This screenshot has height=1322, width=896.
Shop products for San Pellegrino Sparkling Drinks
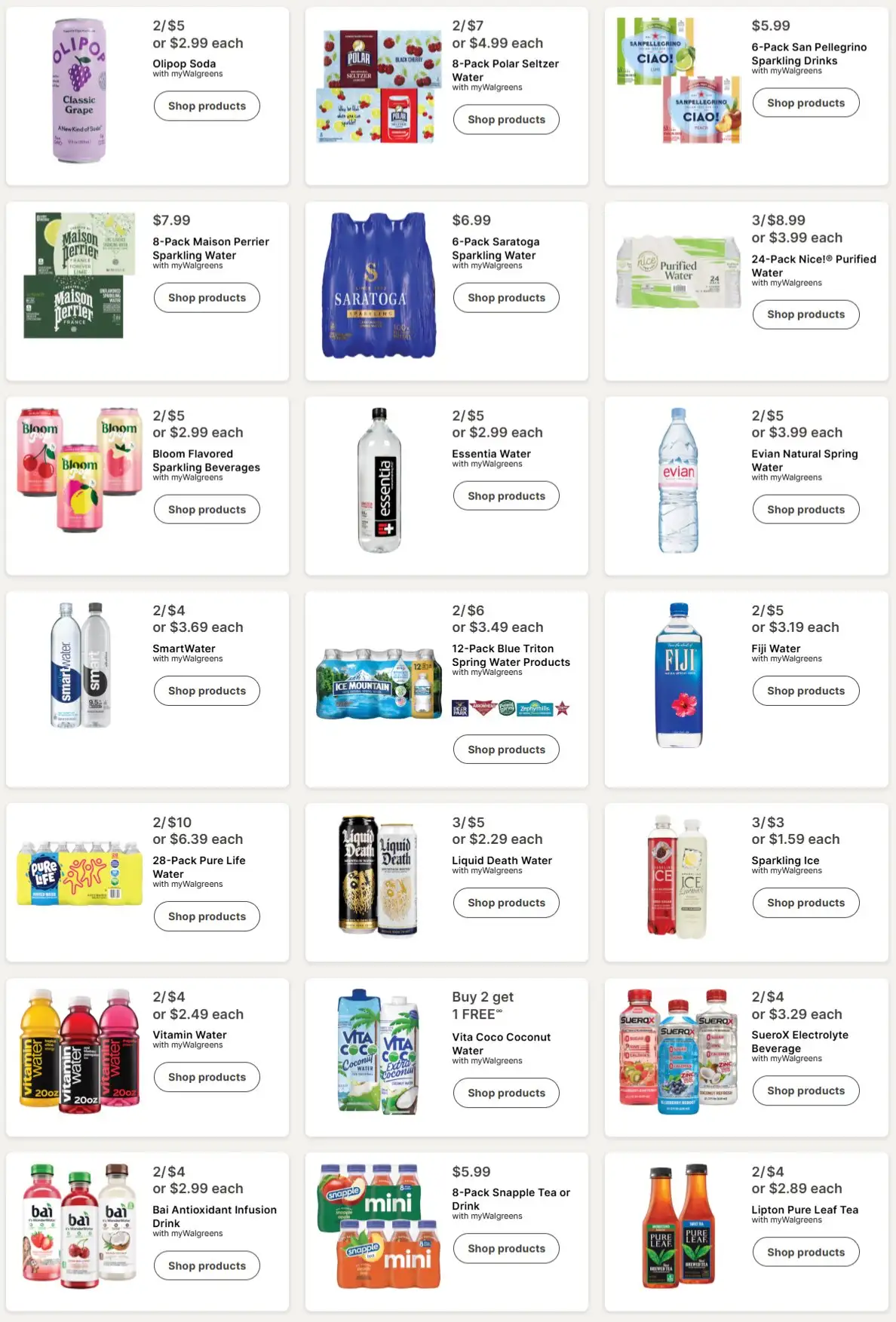[805, 103]
